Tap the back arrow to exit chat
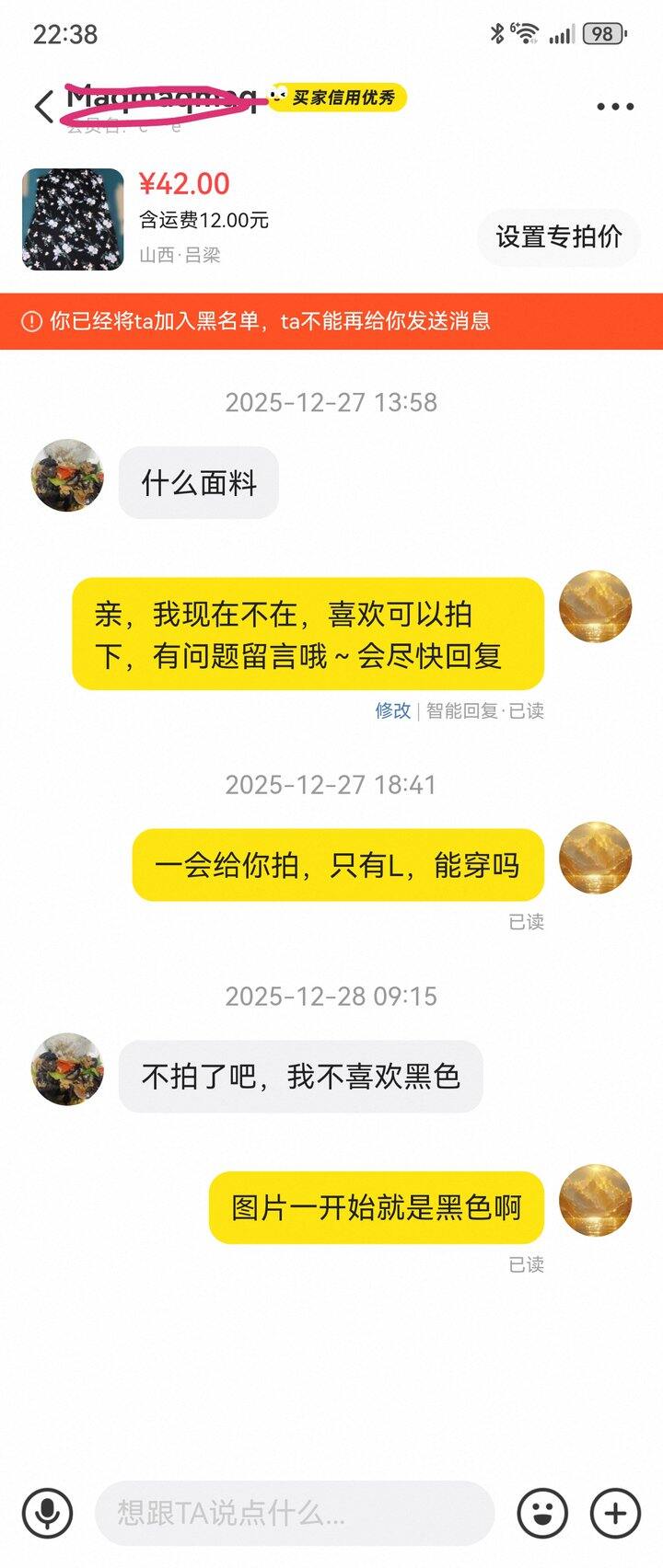This screenshot has width=663, height=1568. [x=42, y=107]
